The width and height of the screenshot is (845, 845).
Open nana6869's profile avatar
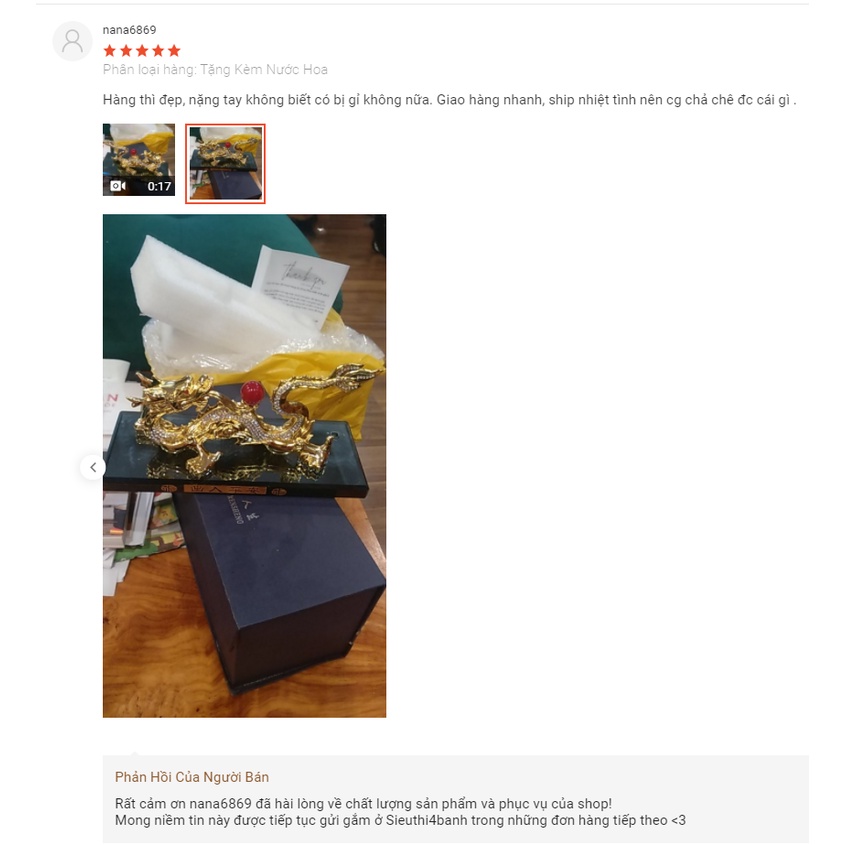point(72,41)
